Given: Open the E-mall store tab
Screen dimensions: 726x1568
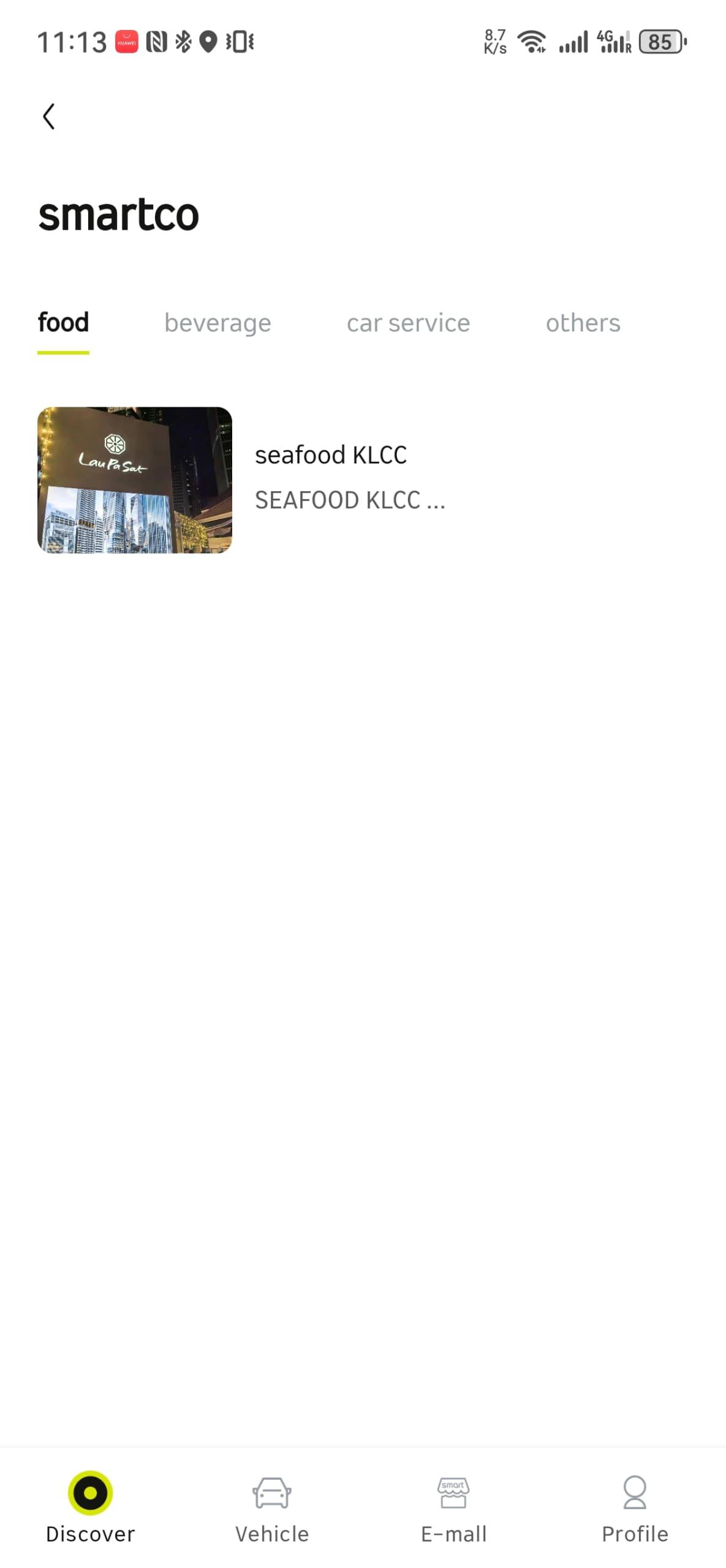Looking at the screenshot, I should tap(453, 1506).
